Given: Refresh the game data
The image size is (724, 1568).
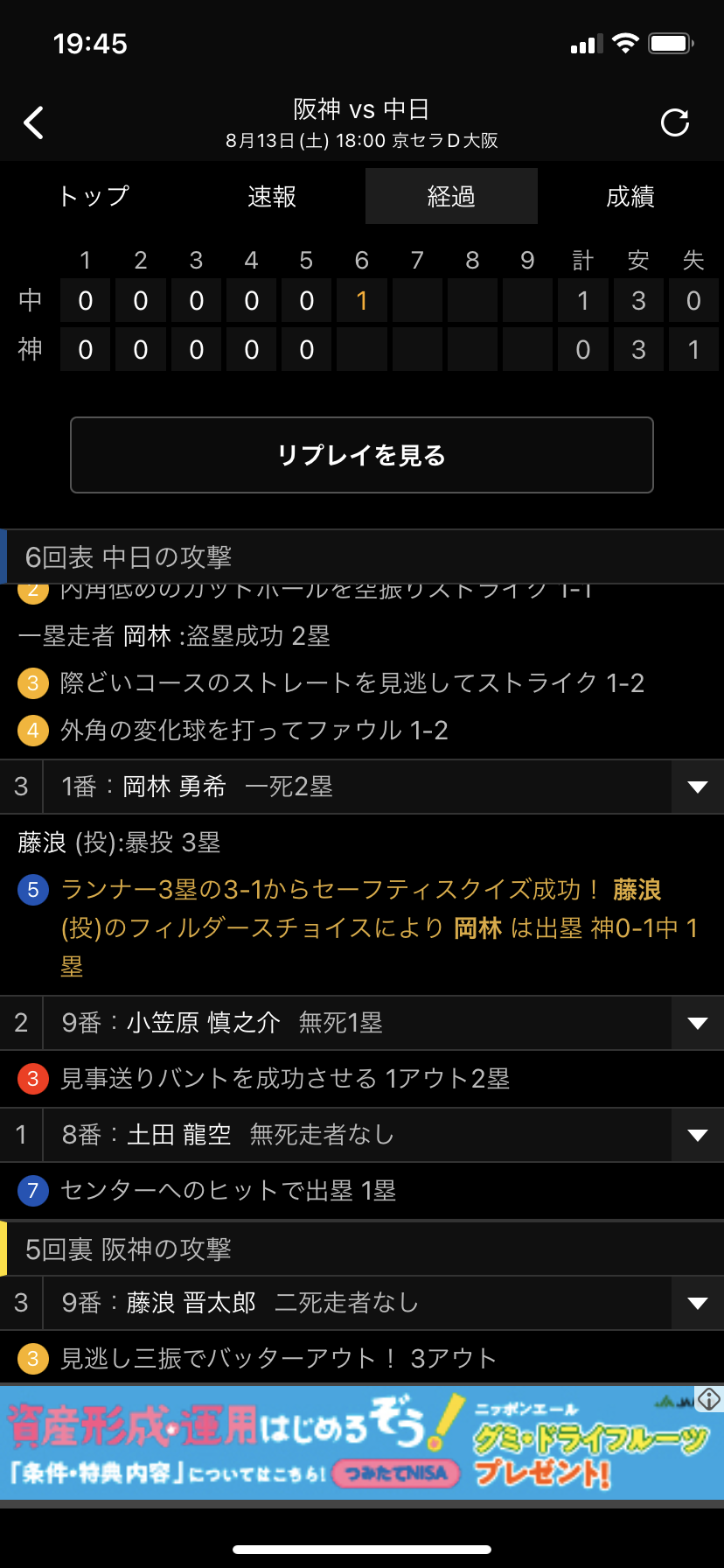Looking at the screenshot, I should tap(675, 122).
